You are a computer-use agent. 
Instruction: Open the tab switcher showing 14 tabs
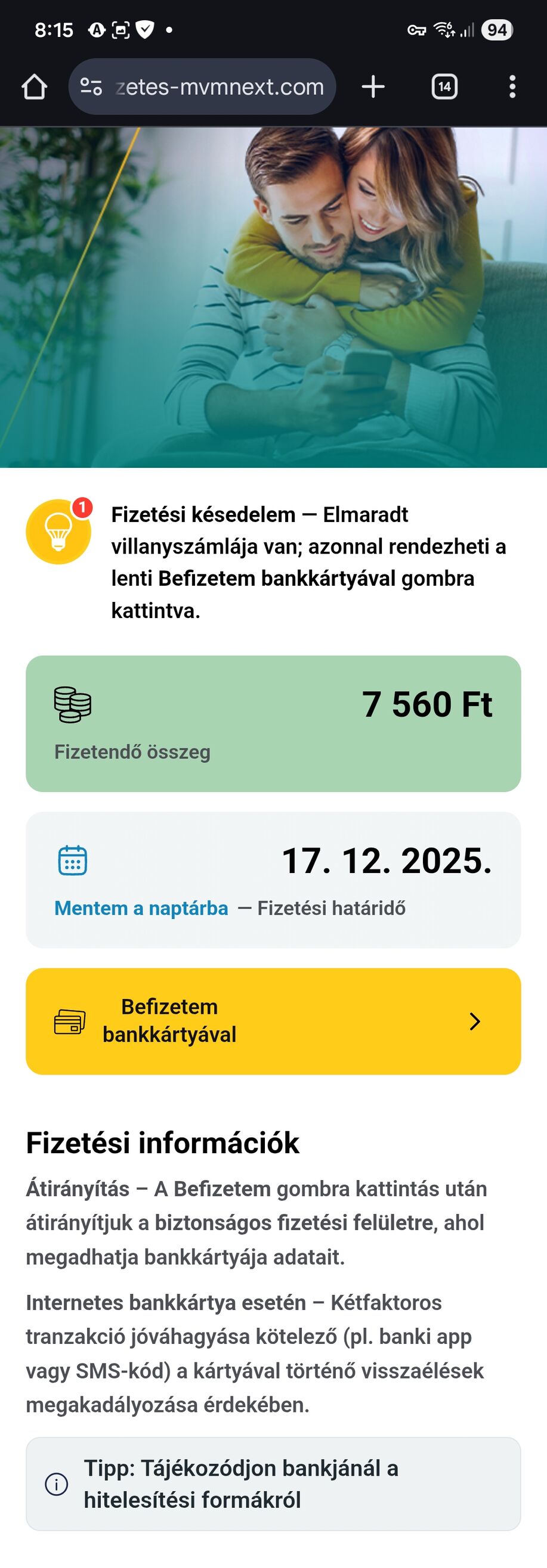click(x=444, y=87)
